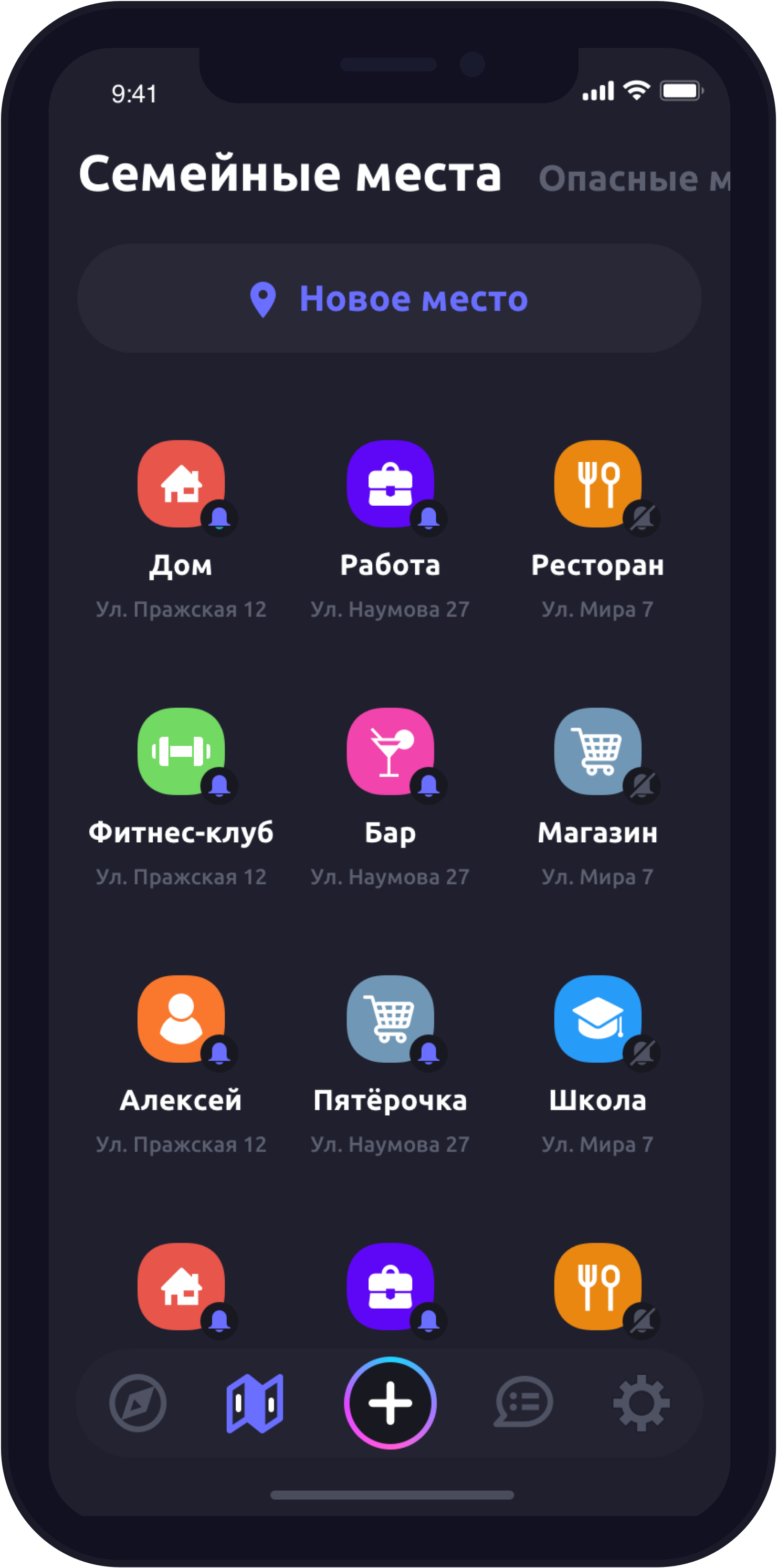The image size is (777, 1568).
Task: Open the compass explore tab
Action: click(138, 1403)
